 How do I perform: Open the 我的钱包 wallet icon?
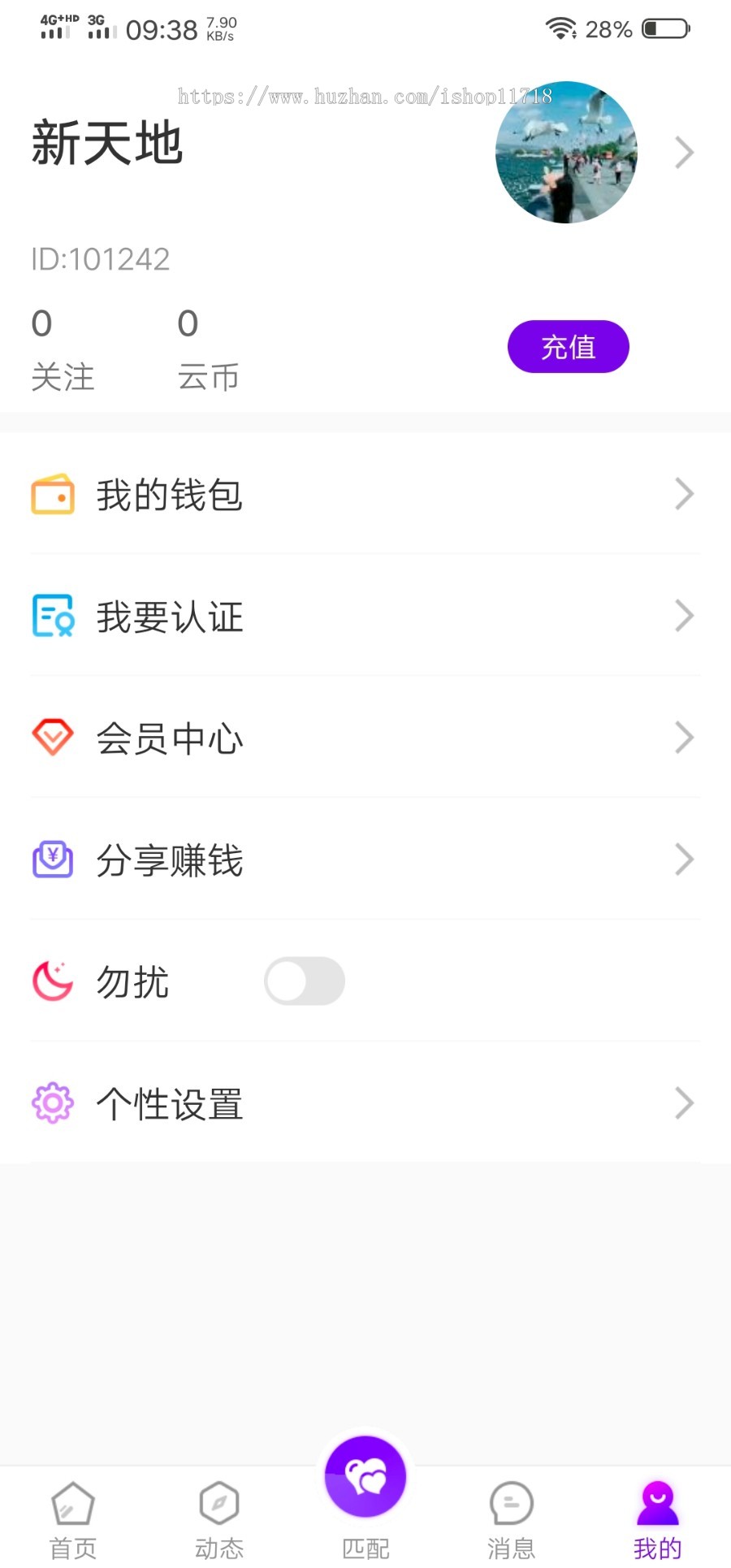click(x=52, y=493)
